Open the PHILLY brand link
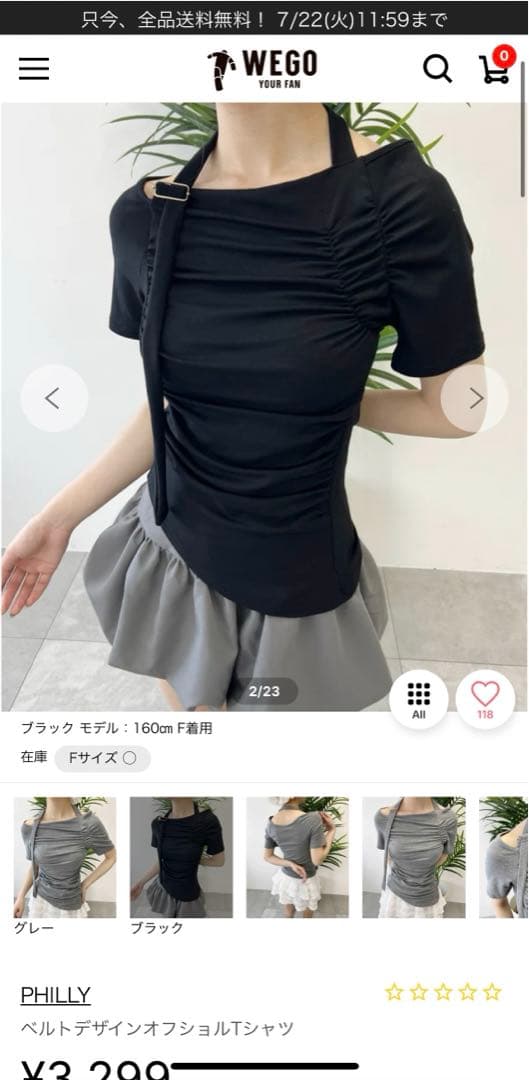This screenshot has width=529, height=1080. tap(55, 995)
